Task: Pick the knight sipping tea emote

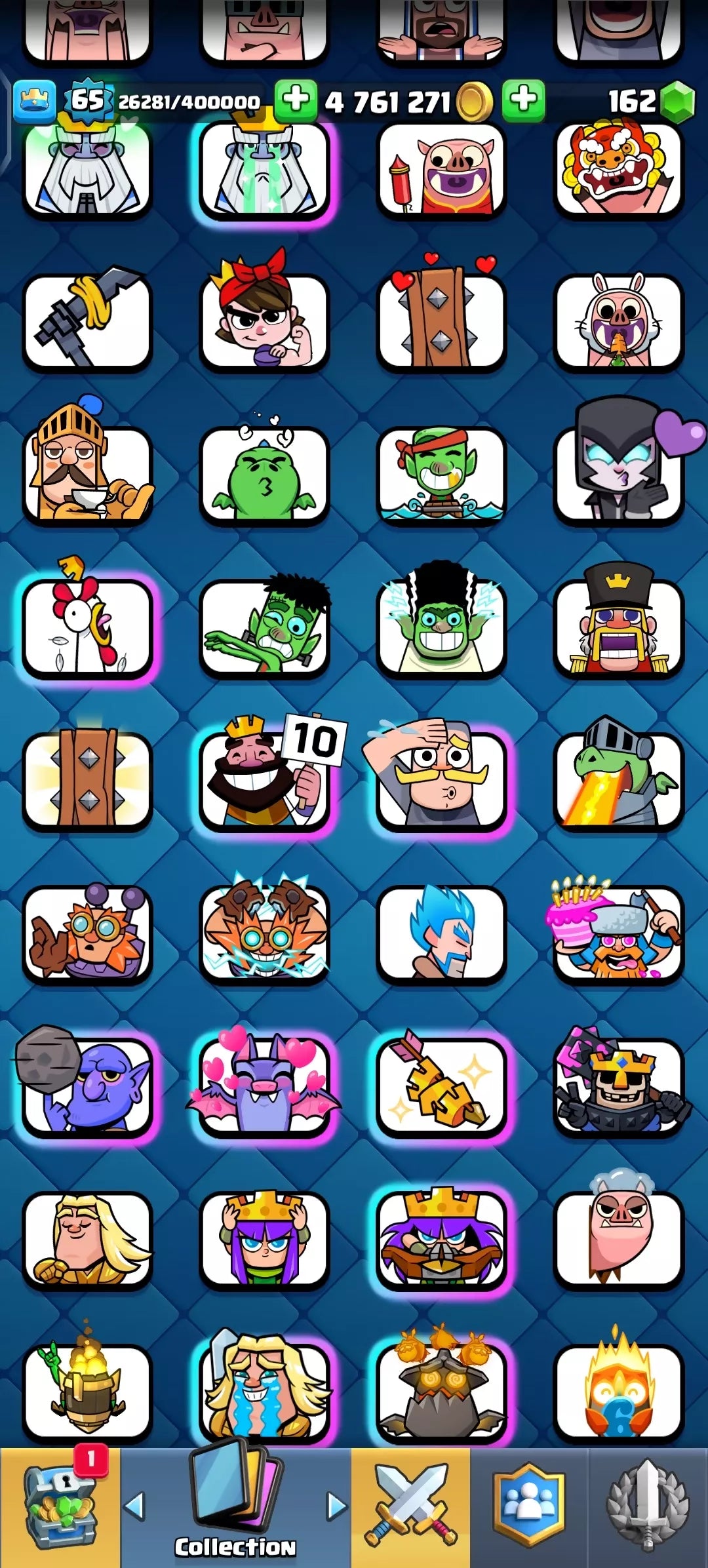Action: pyautogui.click(x=88, y=472)
